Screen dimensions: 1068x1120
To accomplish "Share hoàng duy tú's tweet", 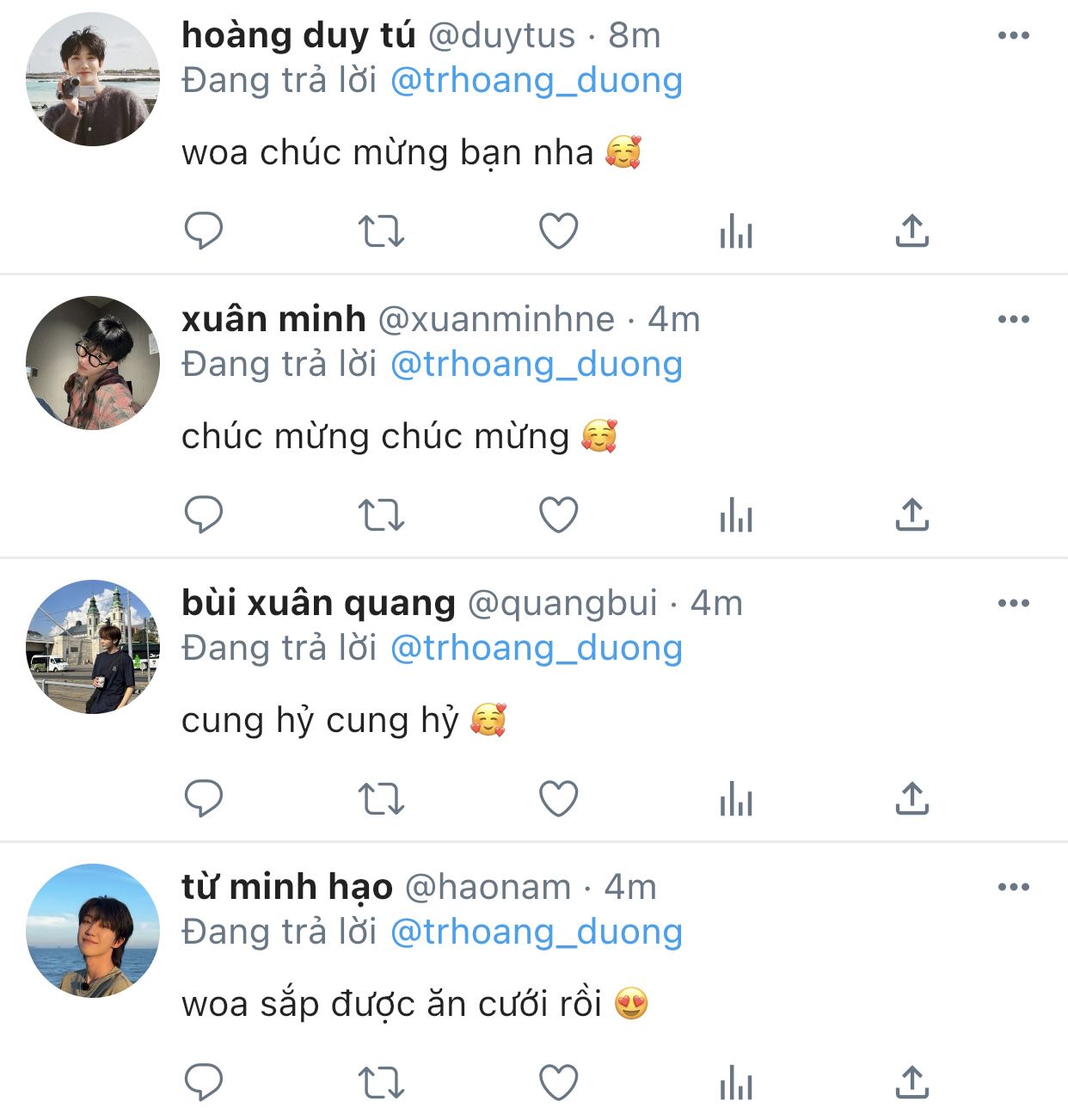I will click(912, 231).
